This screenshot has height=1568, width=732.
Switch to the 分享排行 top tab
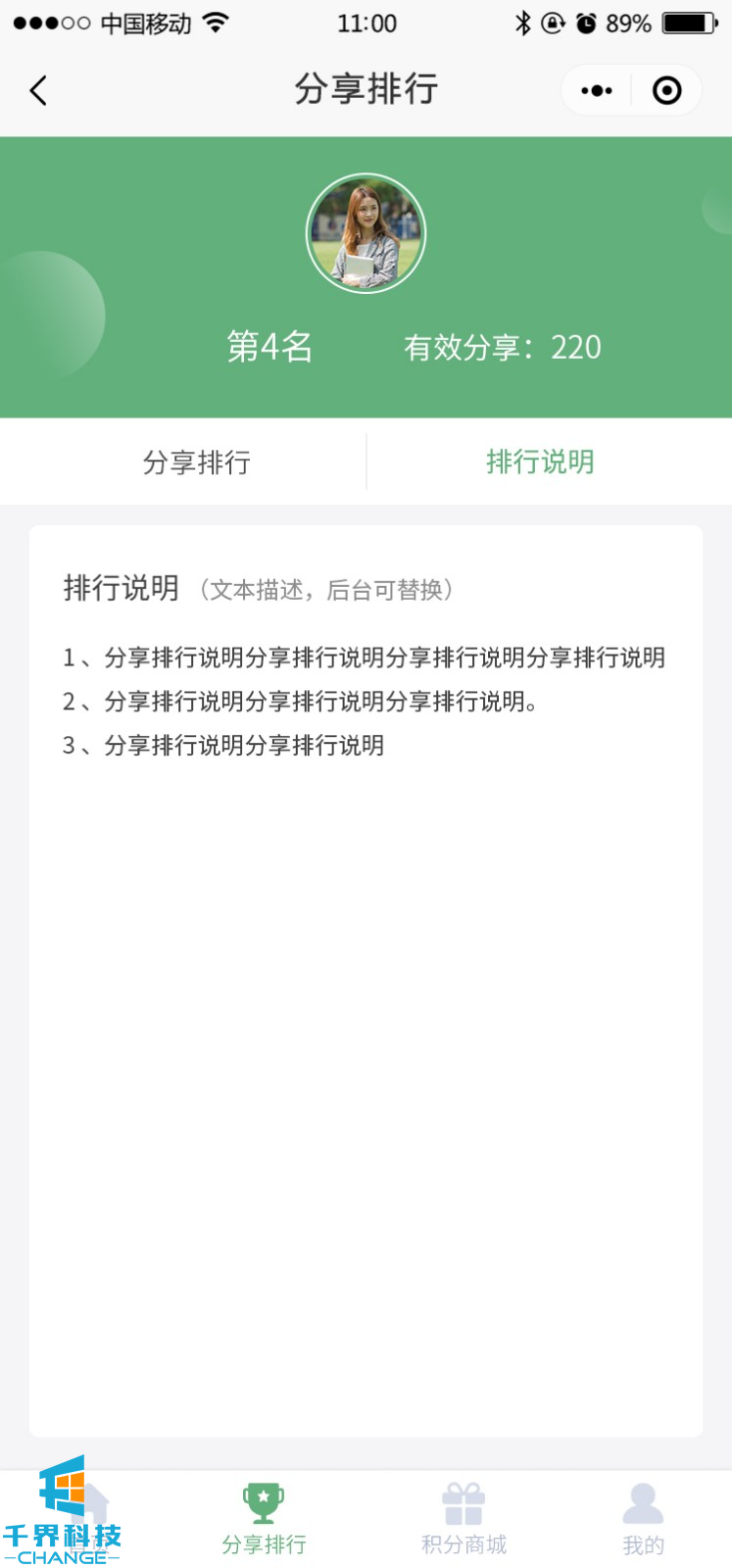tap(196, 462)
